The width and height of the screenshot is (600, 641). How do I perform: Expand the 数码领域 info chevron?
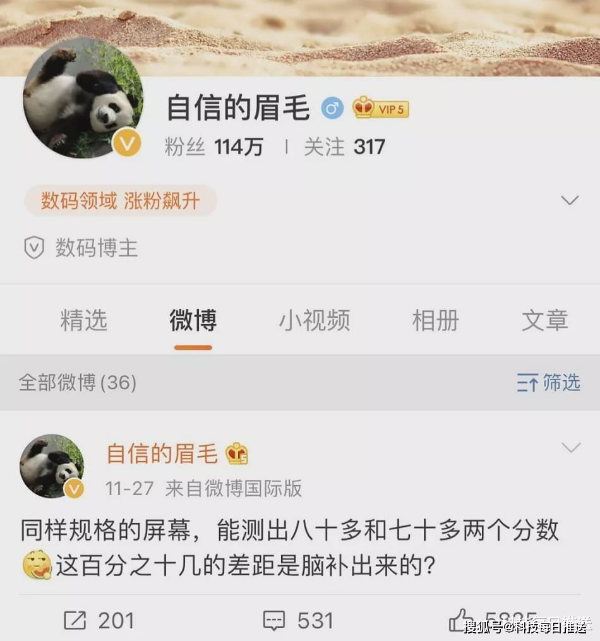[x=570, y=200]
